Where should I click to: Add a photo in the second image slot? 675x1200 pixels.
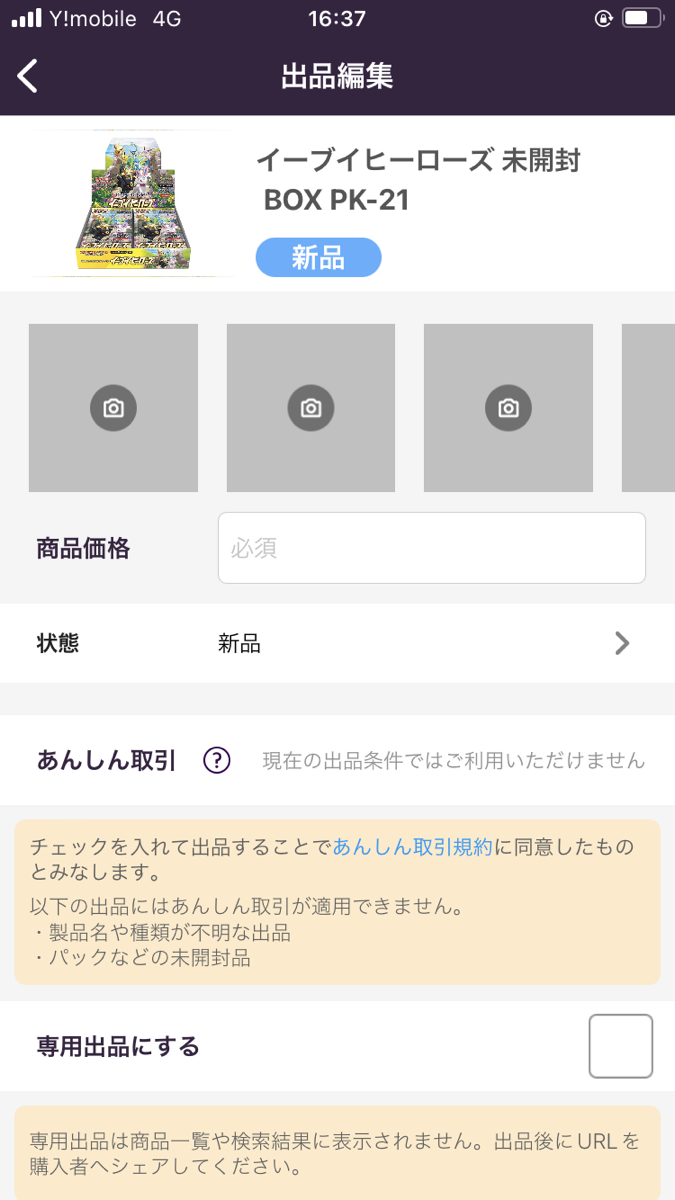[x=311, y=408]
